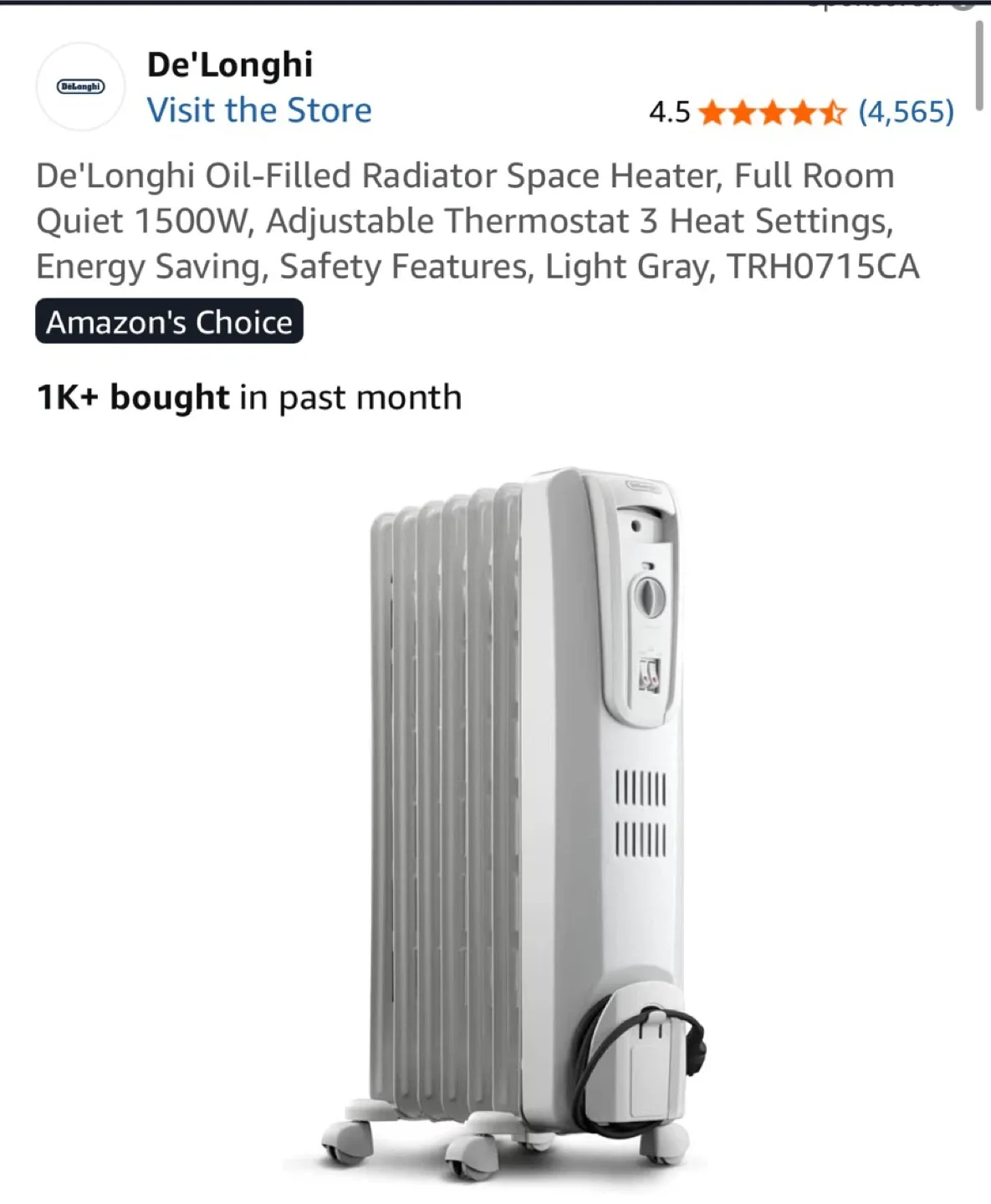This screenshot has width=991, height=1204.
Task: Select the 1K+ bought in past month label
Action: (x=248, y=396)
